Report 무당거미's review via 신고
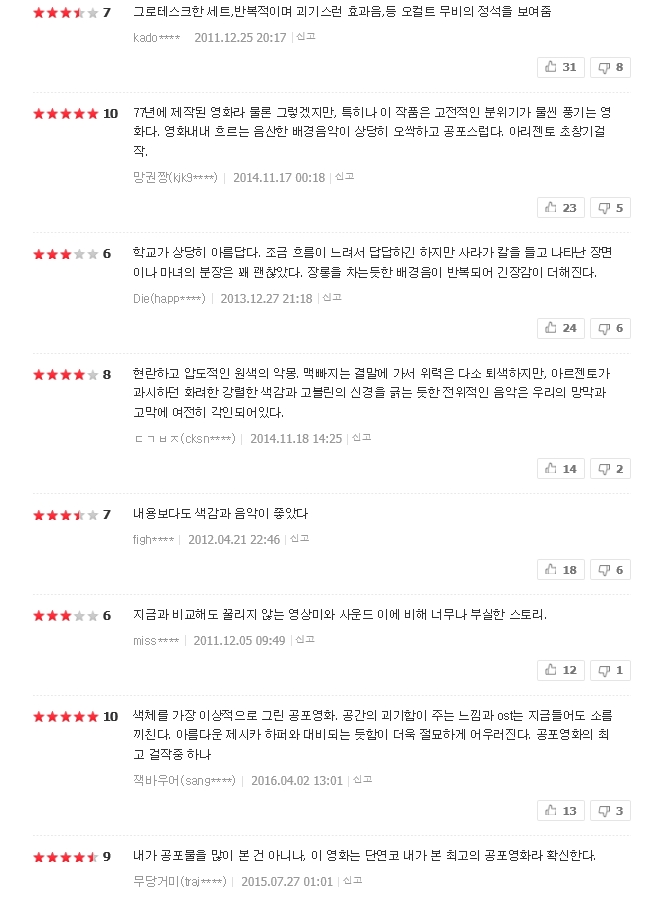This screenshot has height=897, width=655. coord(352,881)
